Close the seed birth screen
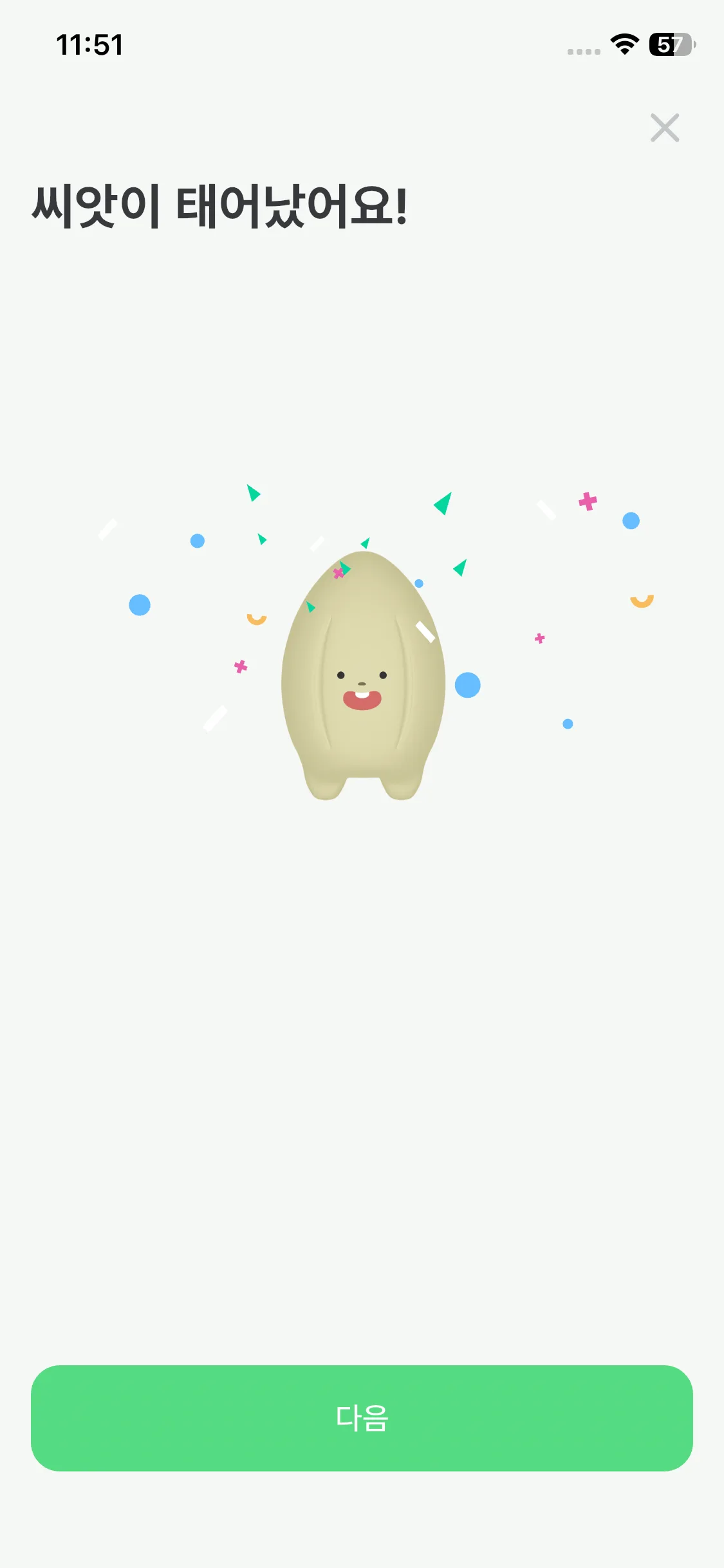This screenshot has height=1568, width=724. [664, 127]
